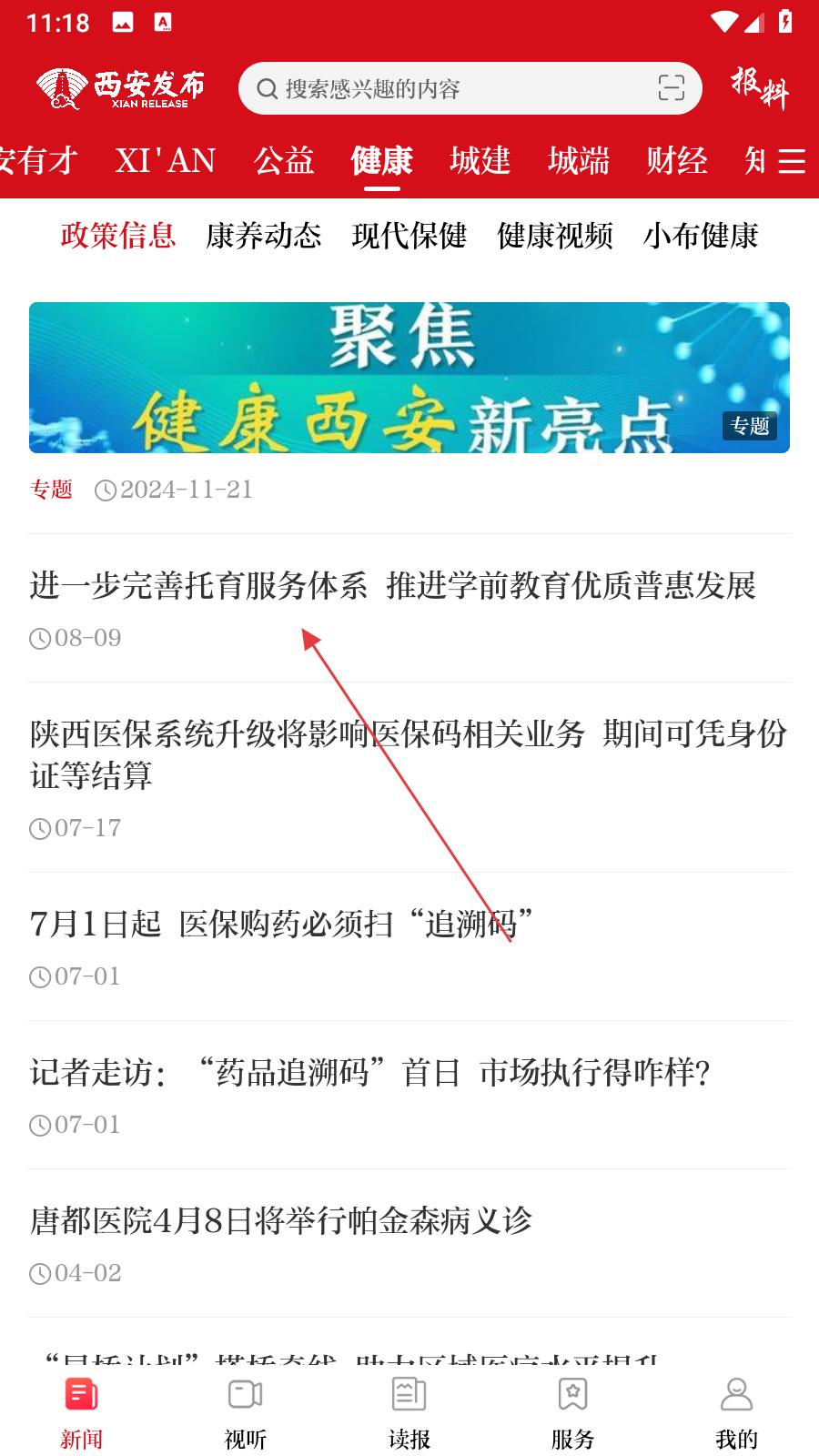
Task: Go to the 视听 bottom tab
Action: click(246, 1412)
